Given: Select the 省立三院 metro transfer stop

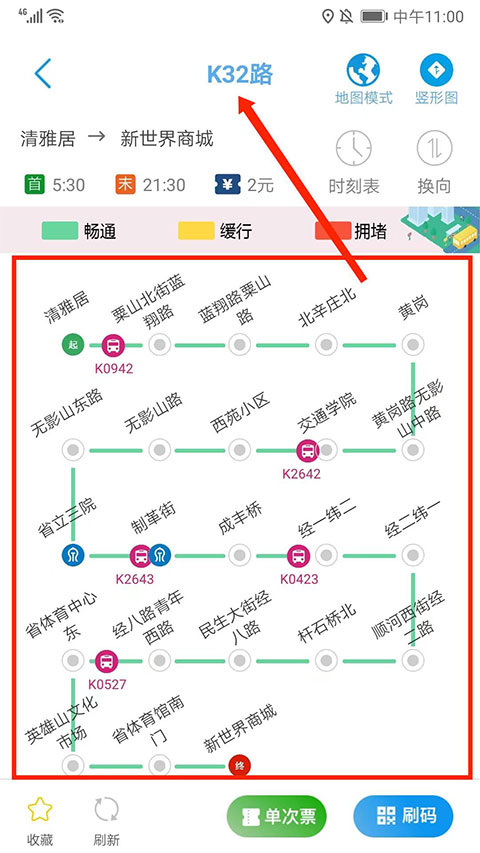Looking at the screenshot, I should (x=73, y=555).
